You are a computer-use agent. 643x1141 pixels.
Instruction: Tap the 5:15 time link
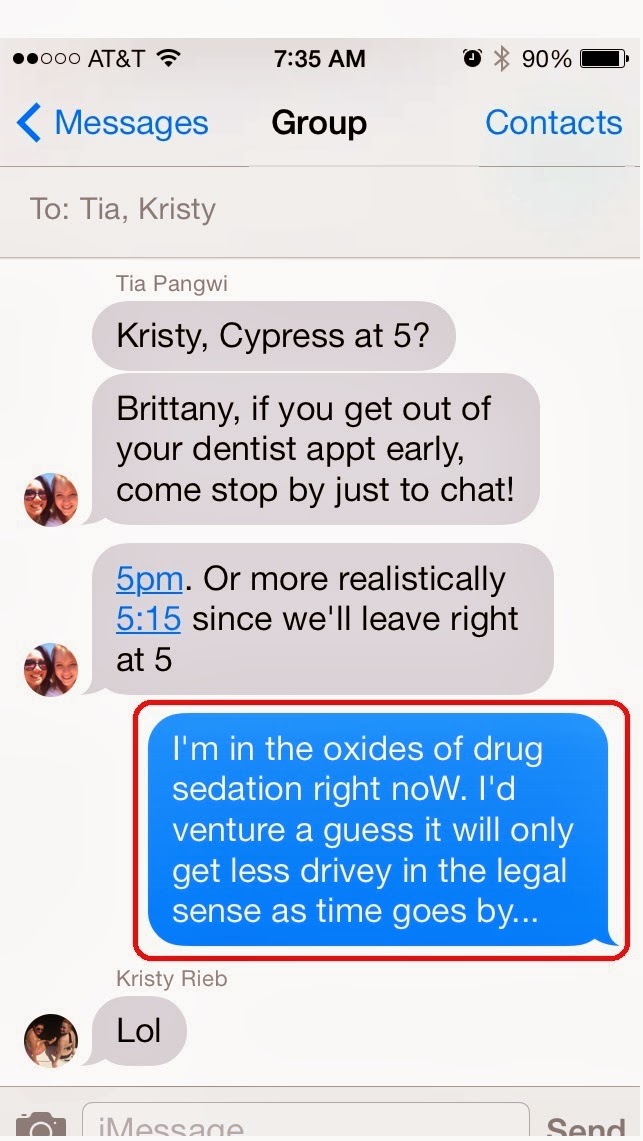(148, 619)
